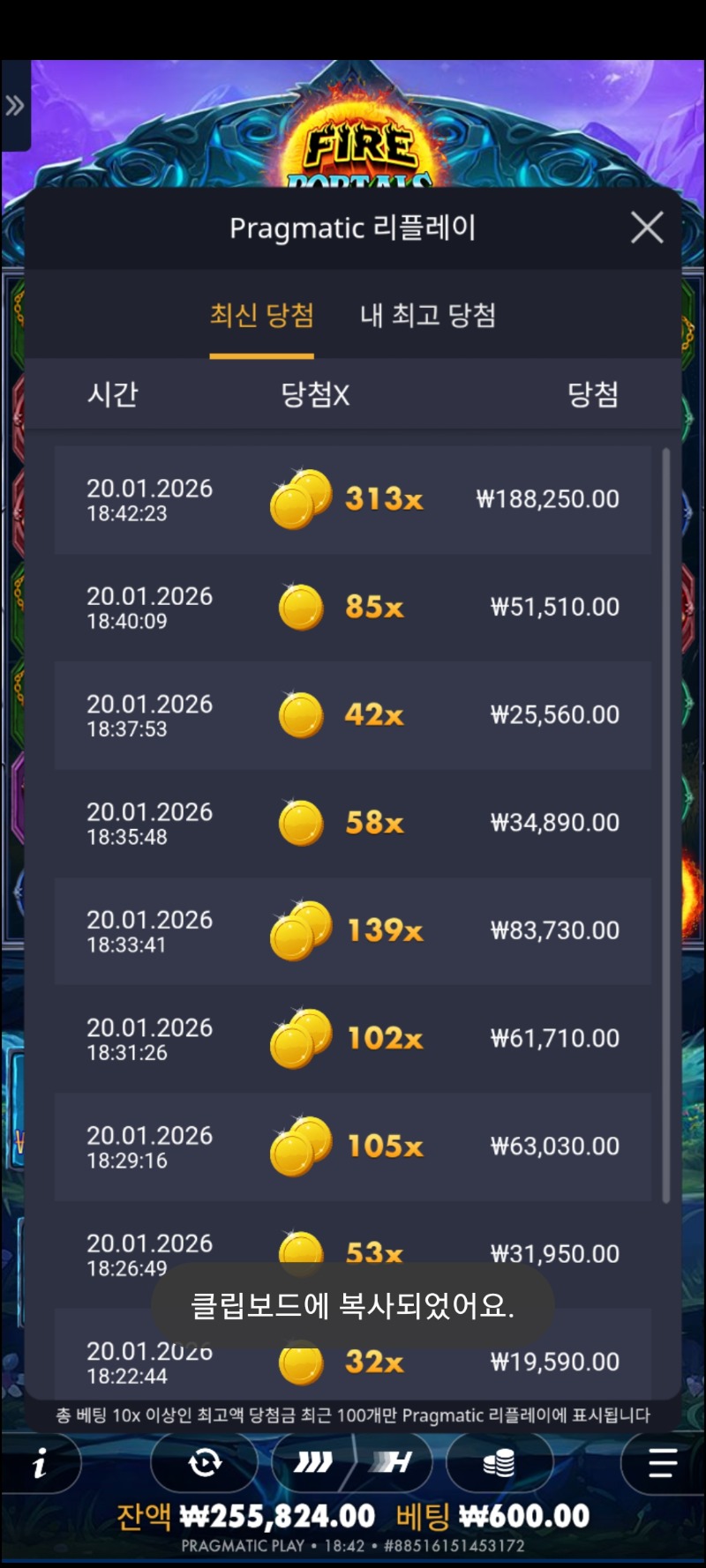The height and width of the screenshot is (1568, 706).
Task: Open the 105x win replay at 18:29:16
Action: pyautogui.click(x=353, y=1146)
